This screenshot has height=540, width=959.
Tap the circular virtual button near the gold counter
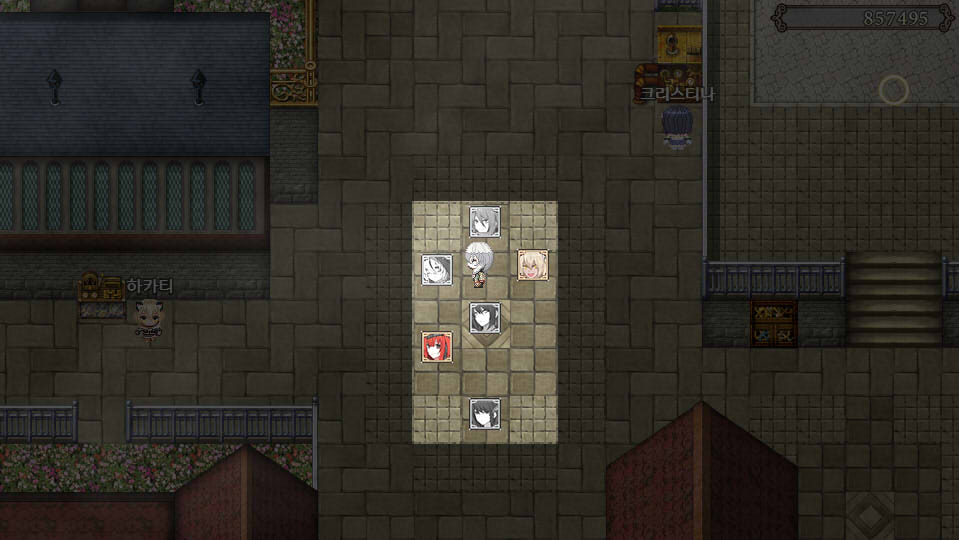893,91
